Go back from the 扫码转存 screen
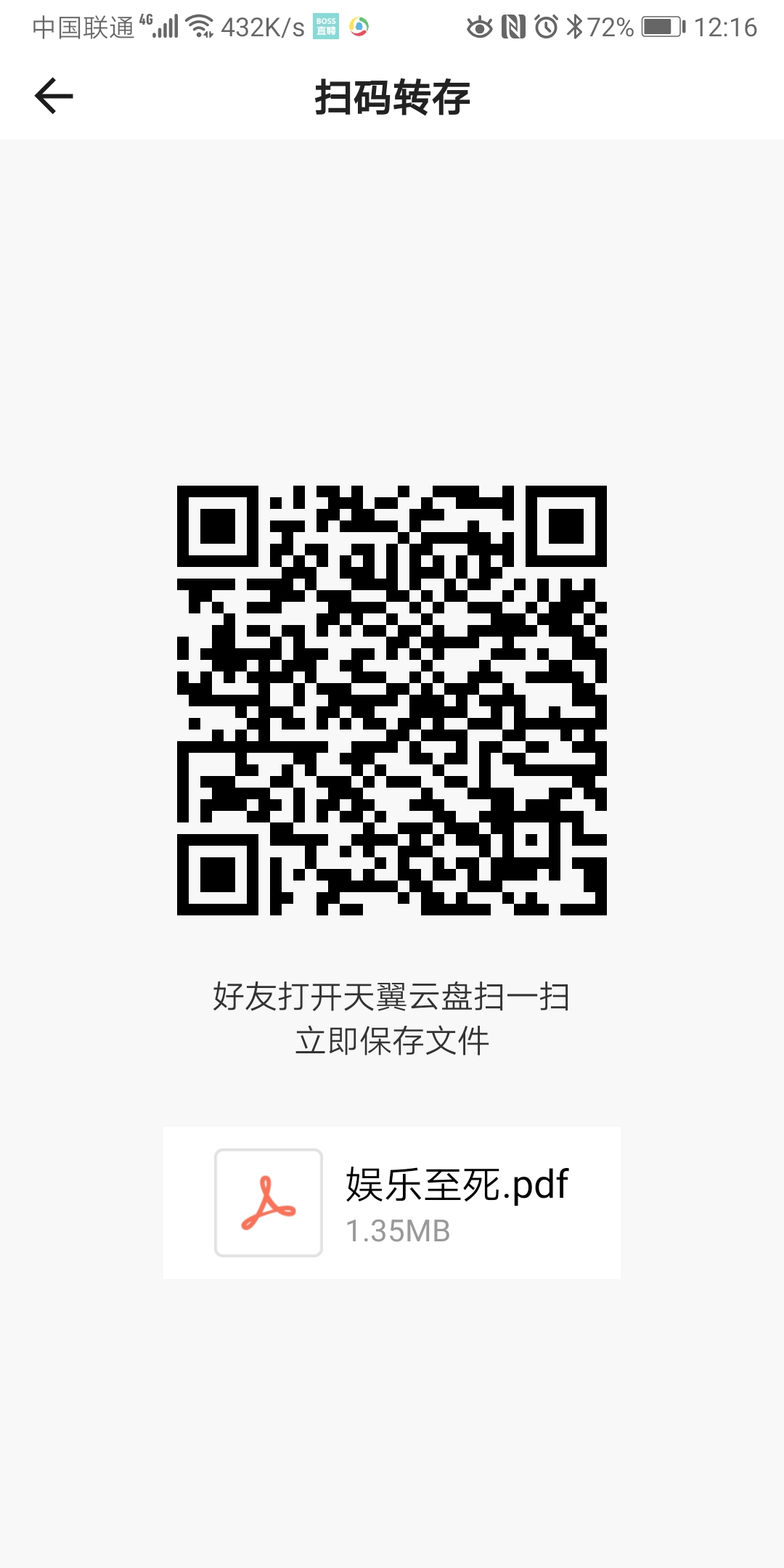Viewport: 784px width, 1568px height. (54, 97)
